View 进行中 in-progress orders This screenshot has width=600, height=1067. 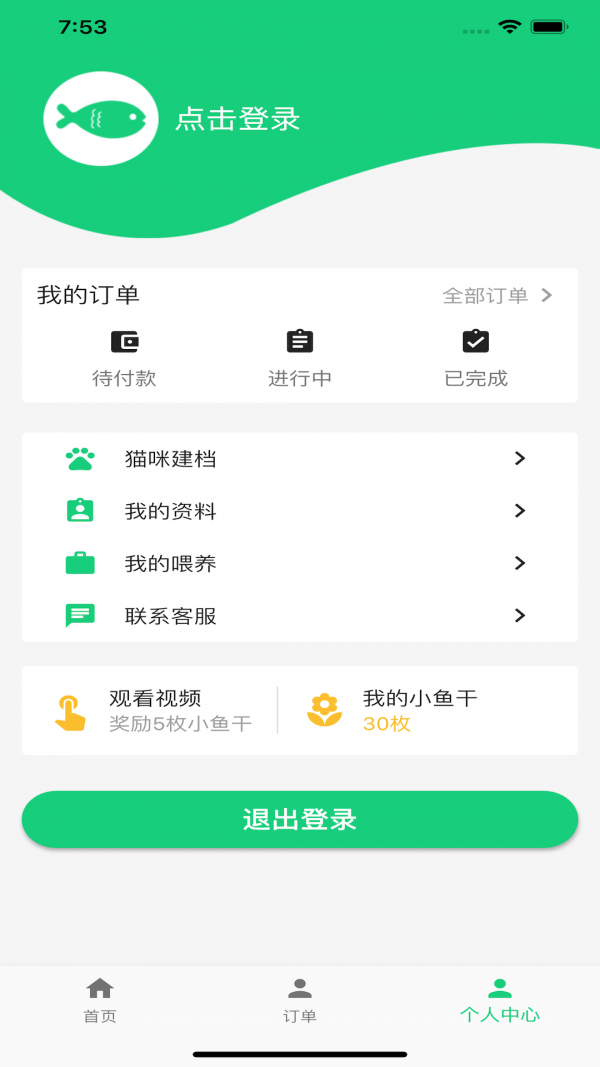[300, 359]
